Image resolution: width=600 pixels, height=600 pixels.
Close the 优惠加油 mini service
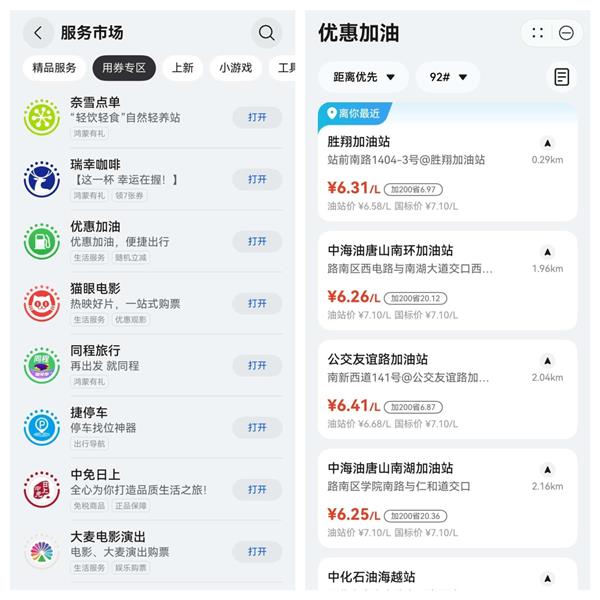[566, 33]
